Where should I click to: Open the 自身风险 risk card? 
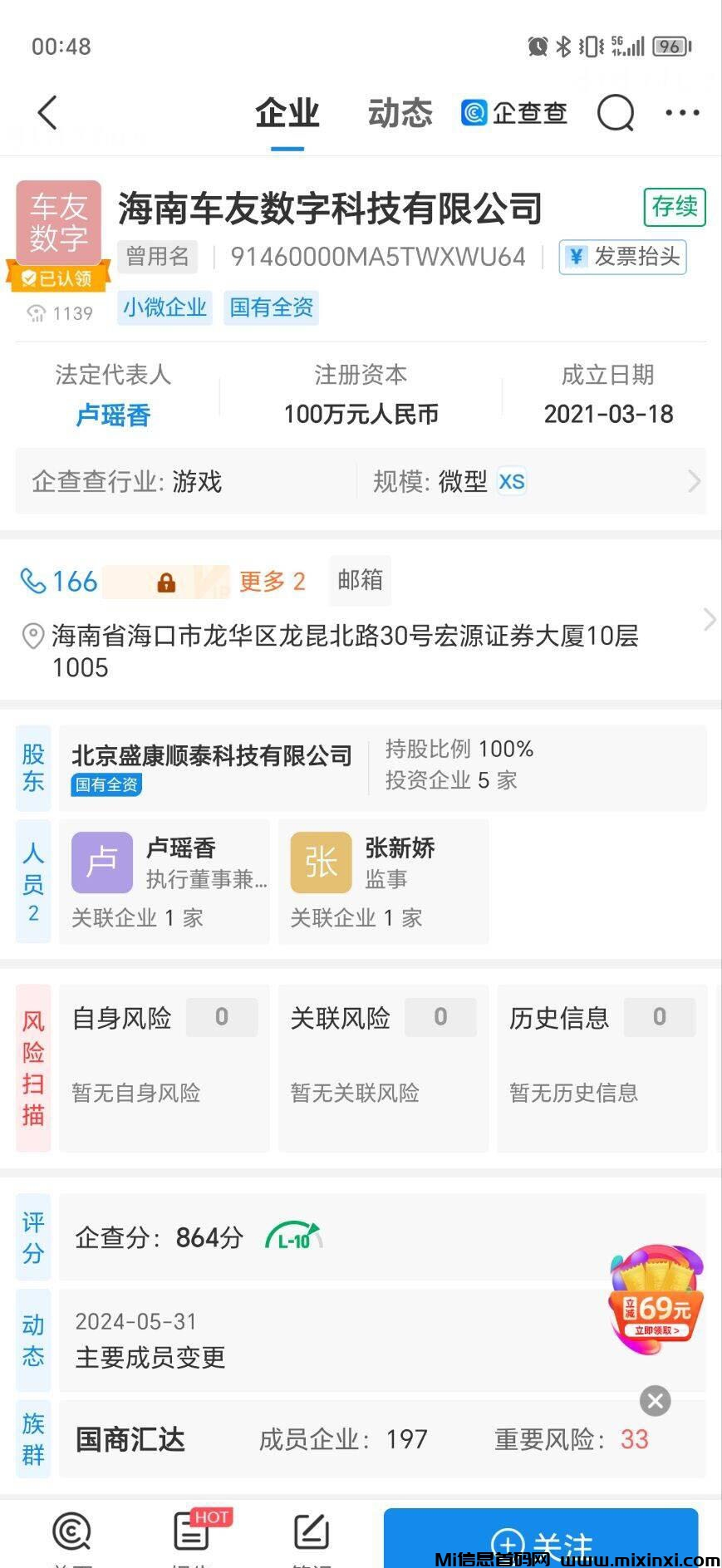[x=164, y=1068]
